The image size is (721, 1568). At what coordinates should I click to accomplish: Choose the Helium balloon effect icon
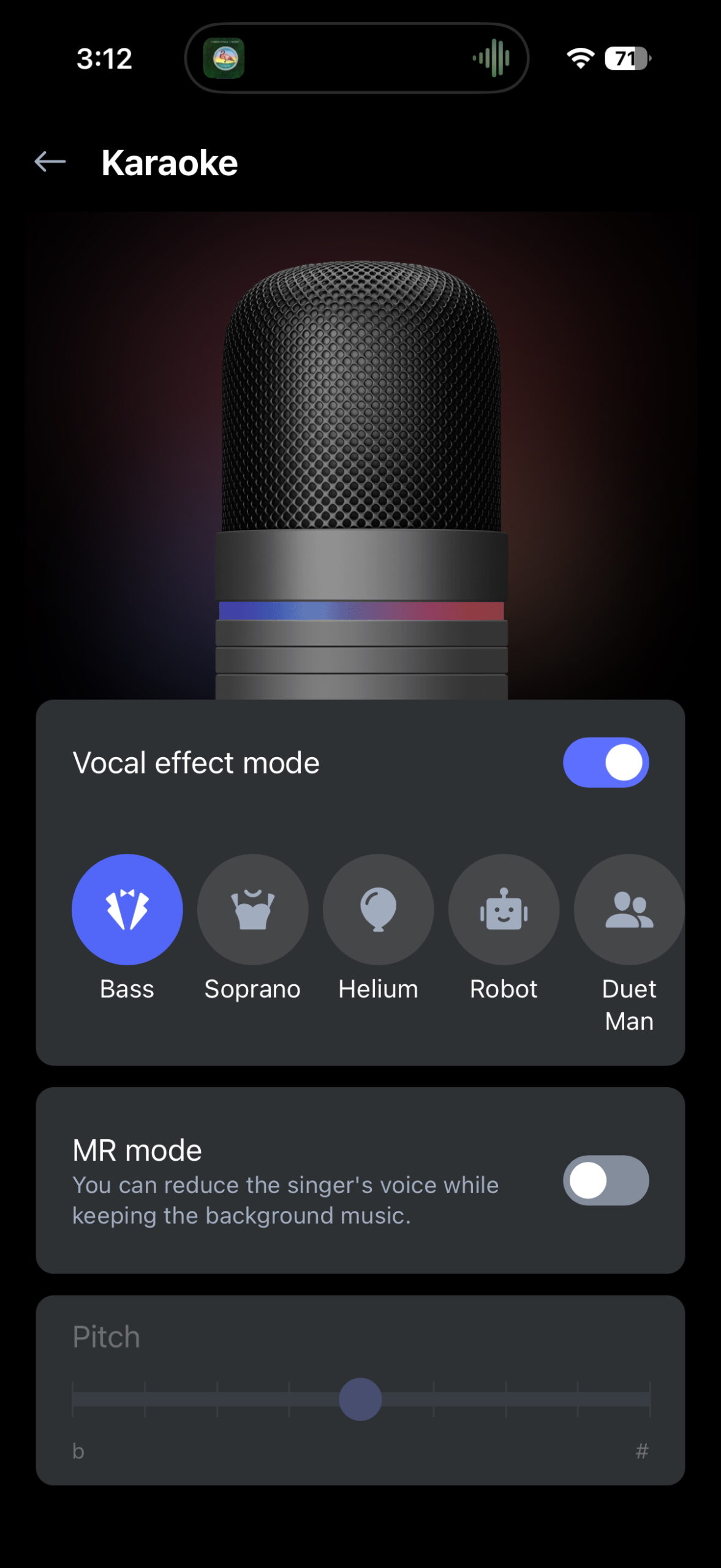tap(378, 910)
